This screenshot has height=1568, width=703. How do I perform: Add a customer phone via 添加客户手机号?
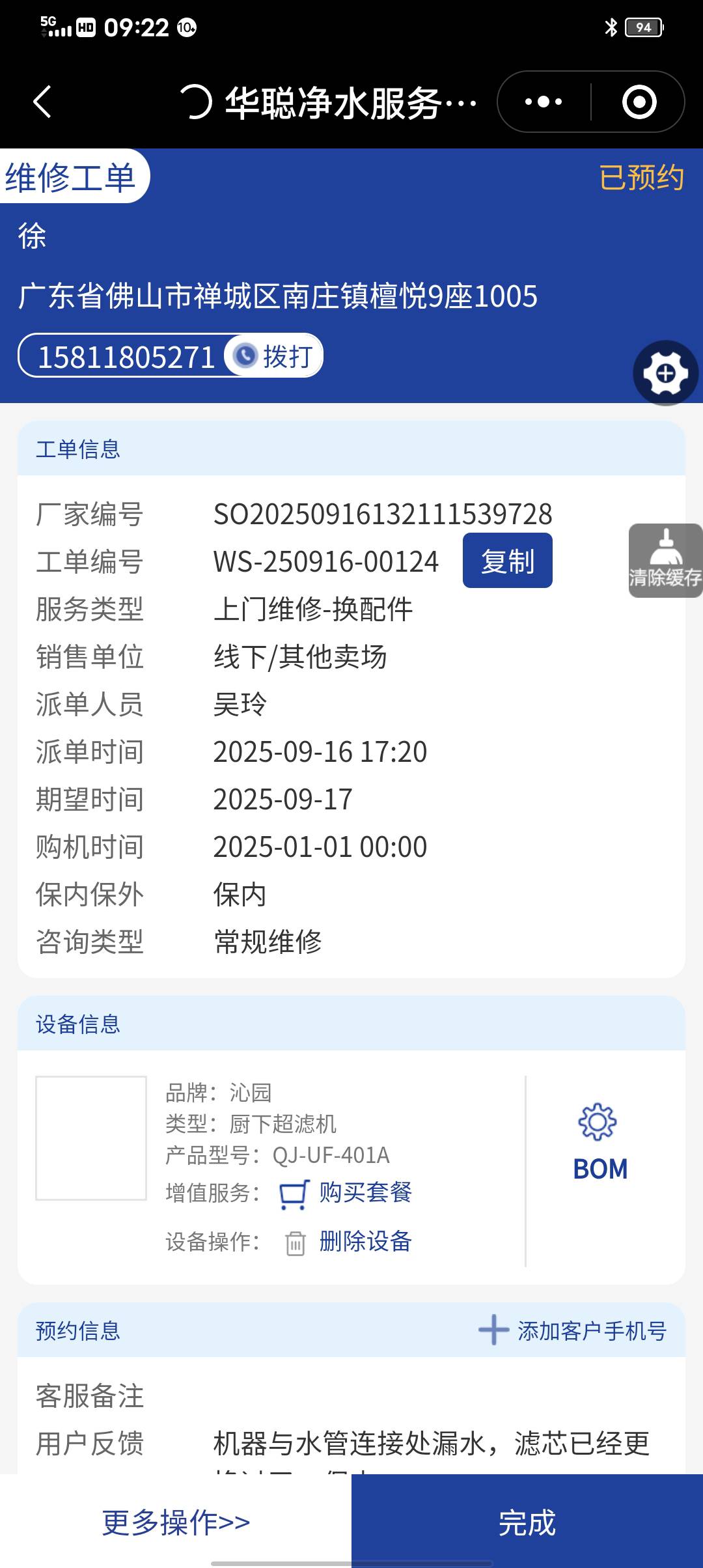tap(573, 1330)
